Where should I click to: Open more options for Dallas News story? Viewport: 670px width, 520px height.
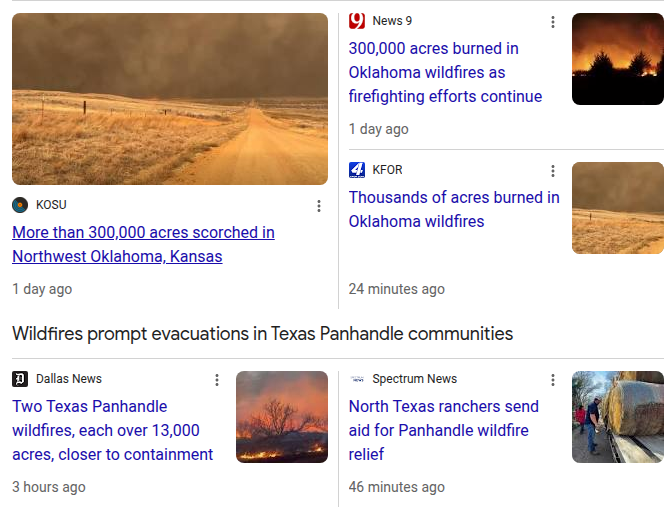pos(217,380)
